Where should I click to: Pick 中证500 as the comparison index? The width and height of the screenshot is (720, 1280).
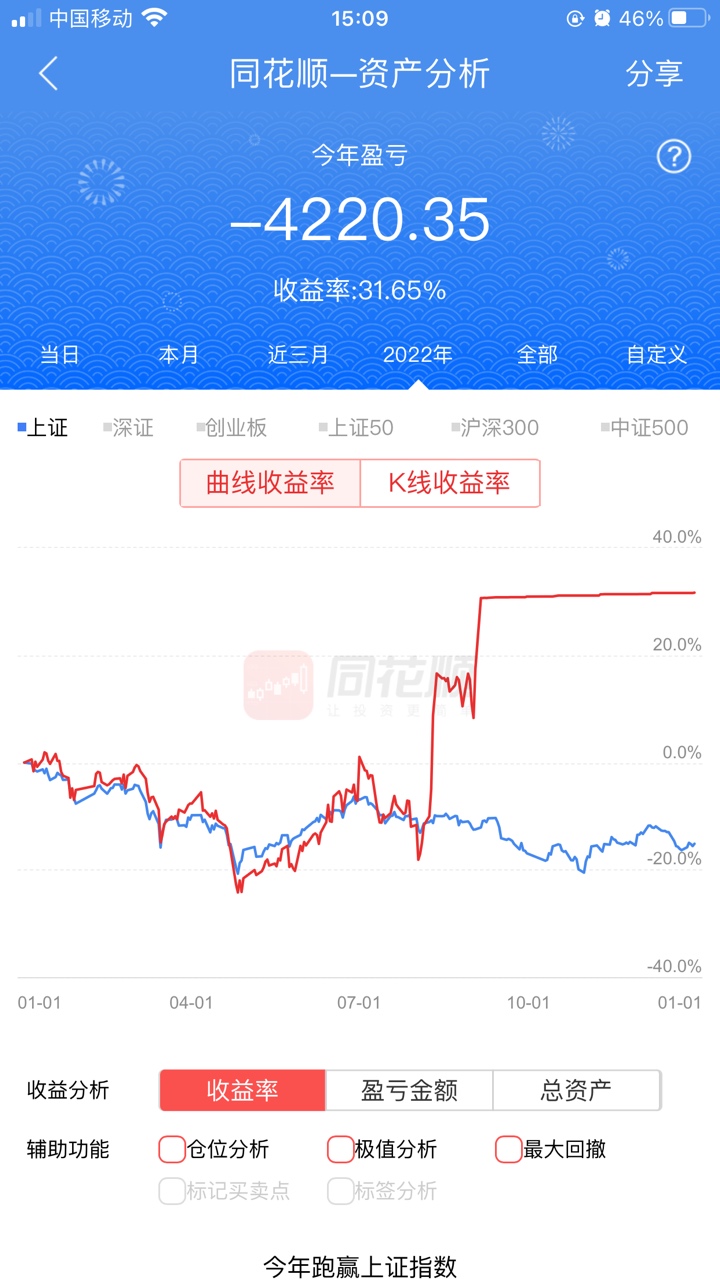click(x=646, y=428)
